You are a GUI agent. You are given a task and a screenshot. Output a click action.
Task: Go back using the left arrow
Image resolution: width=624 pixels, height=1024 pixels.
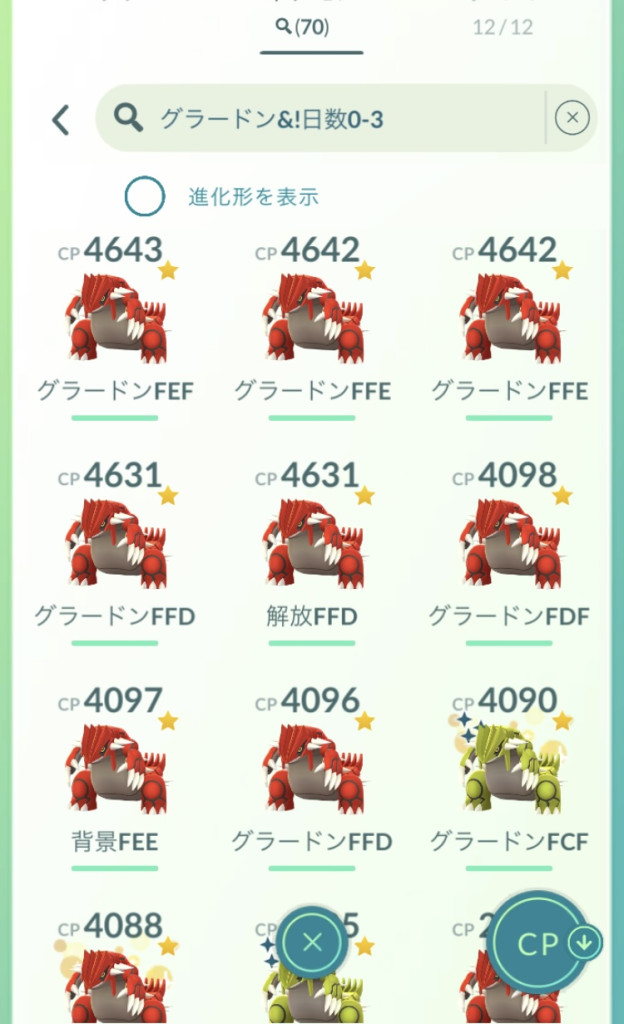(x=61, y=120)
